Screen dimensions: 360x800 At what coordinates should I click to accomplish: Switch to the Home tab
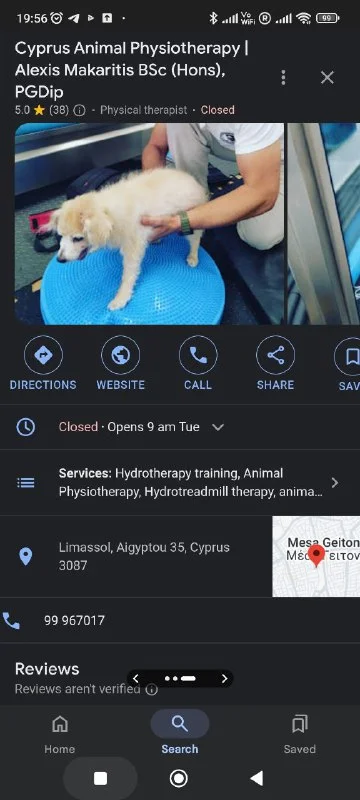point(60,733)
